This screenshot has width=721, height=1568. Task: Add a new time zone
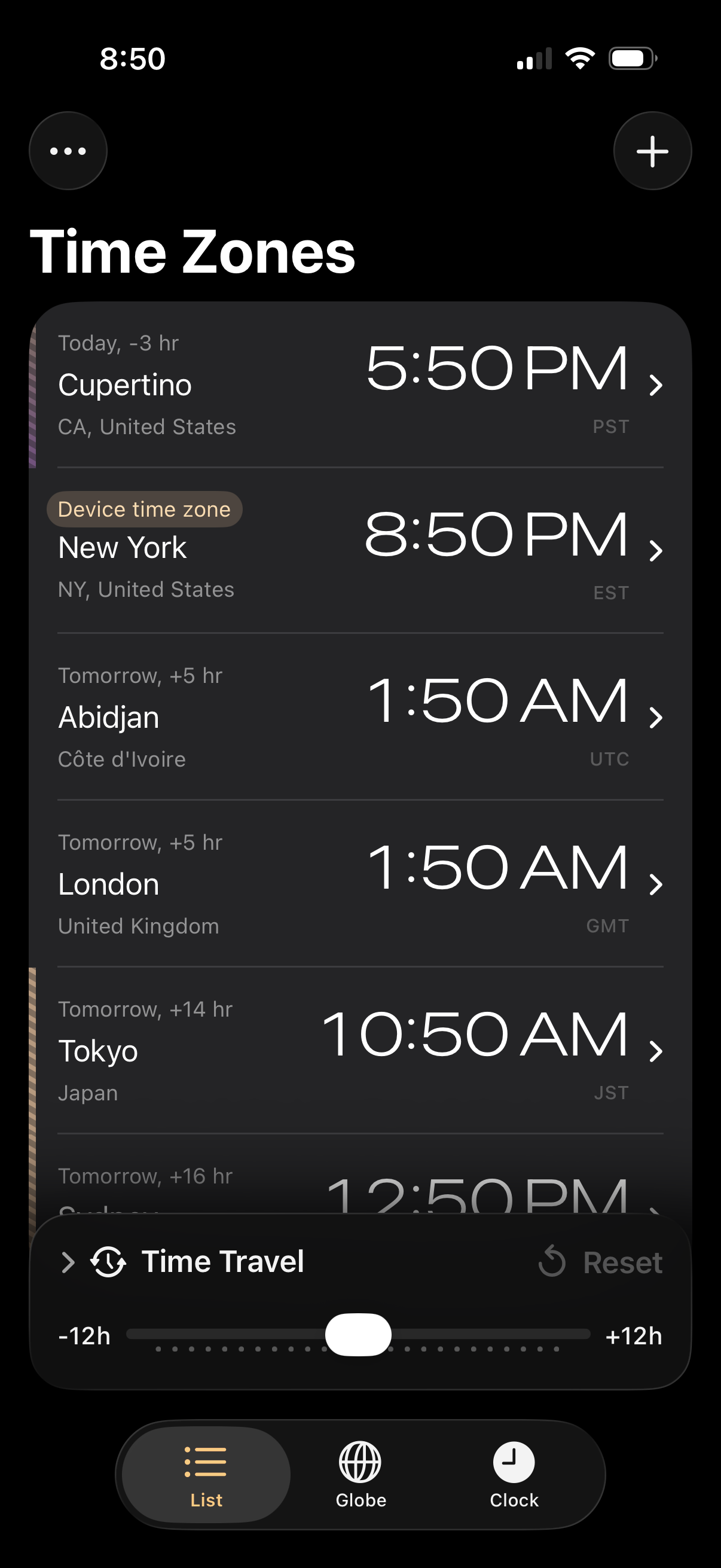click(652, 151)
